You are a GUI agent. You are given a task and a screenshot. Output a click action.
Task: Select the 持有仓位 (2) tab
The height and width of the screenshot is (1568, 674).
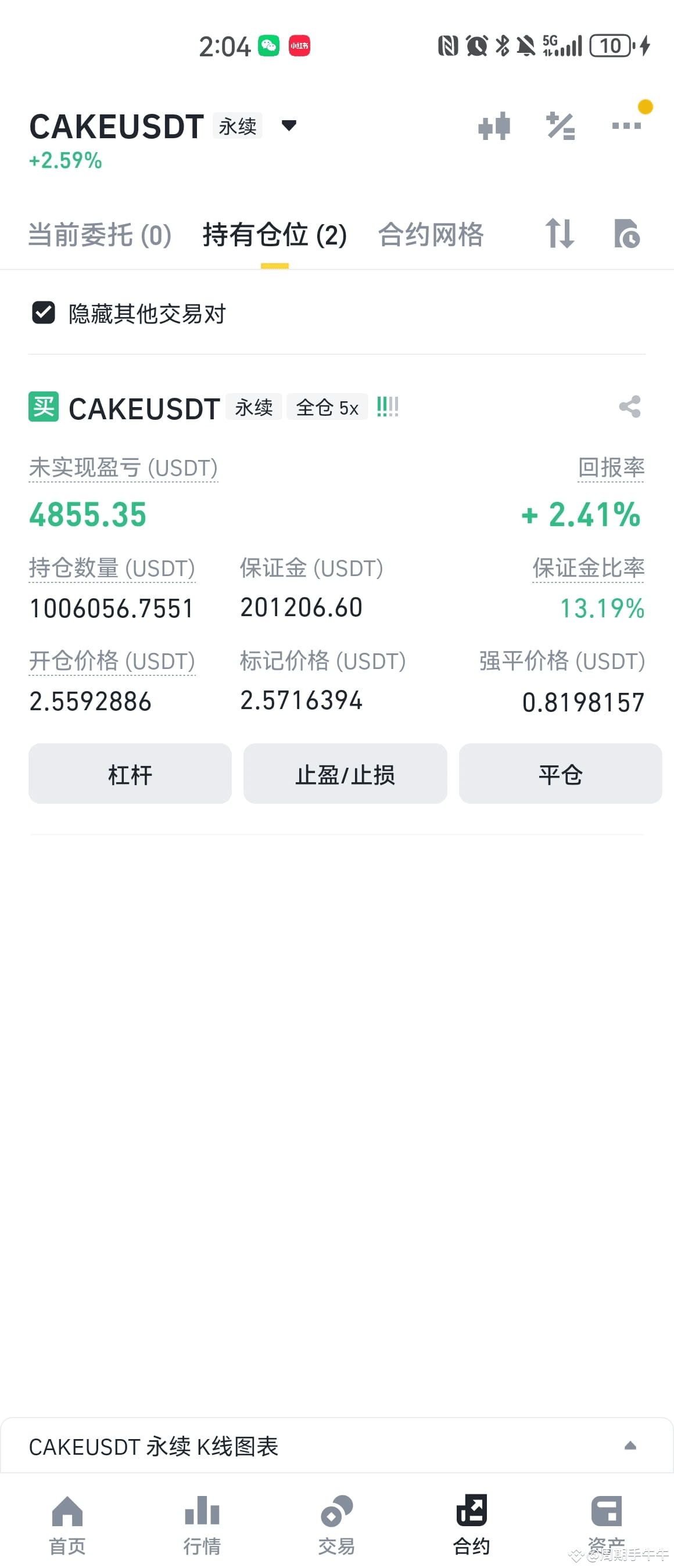pyautogui.click(x=275, y=235)
